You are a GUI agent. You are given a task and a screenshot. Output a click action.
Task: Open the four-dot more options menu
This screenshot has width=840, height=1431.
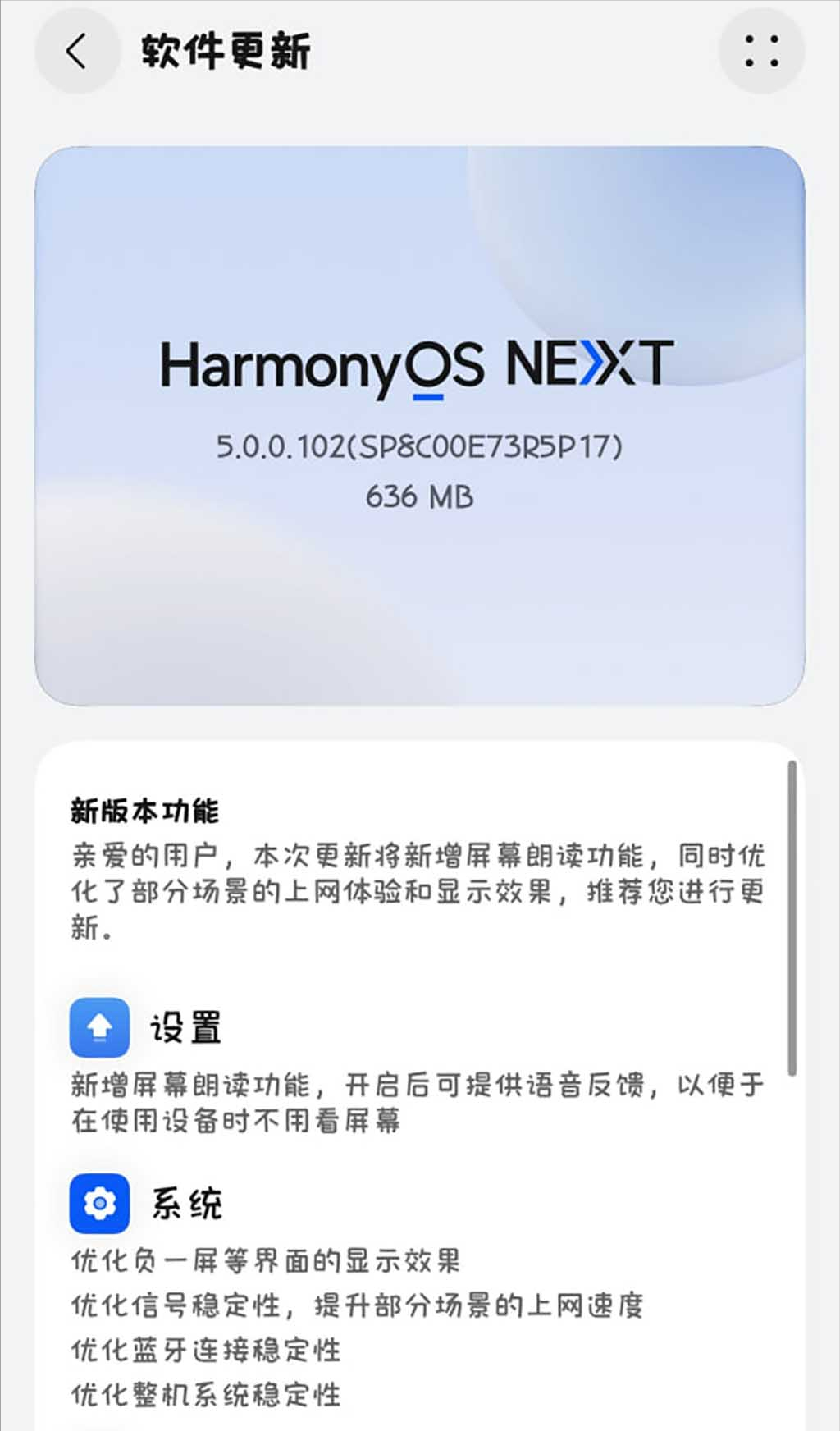(x=761, y=51)
